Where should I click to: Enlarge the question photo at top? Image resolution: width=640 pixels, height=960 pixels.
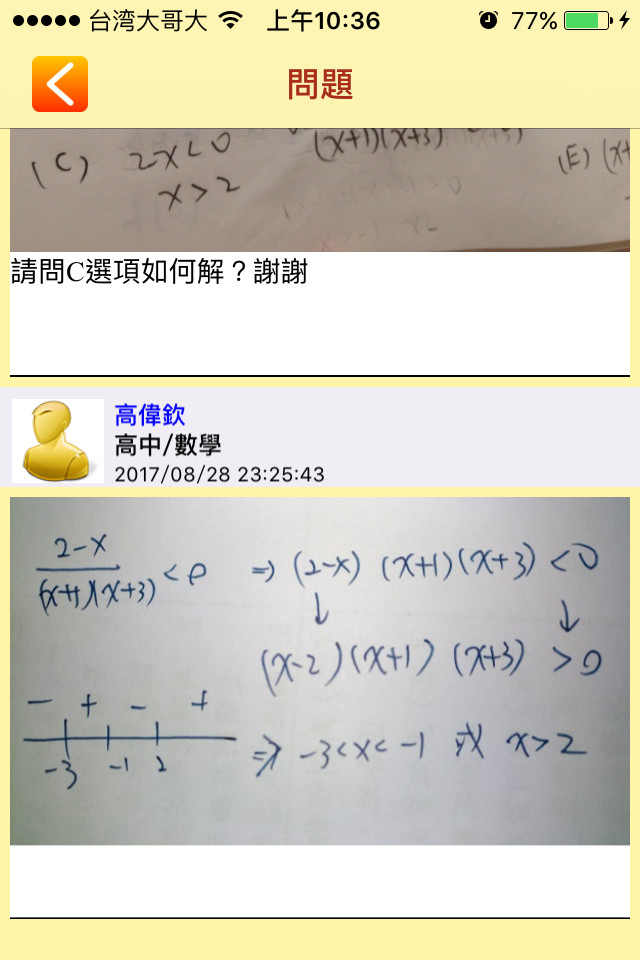320,190
